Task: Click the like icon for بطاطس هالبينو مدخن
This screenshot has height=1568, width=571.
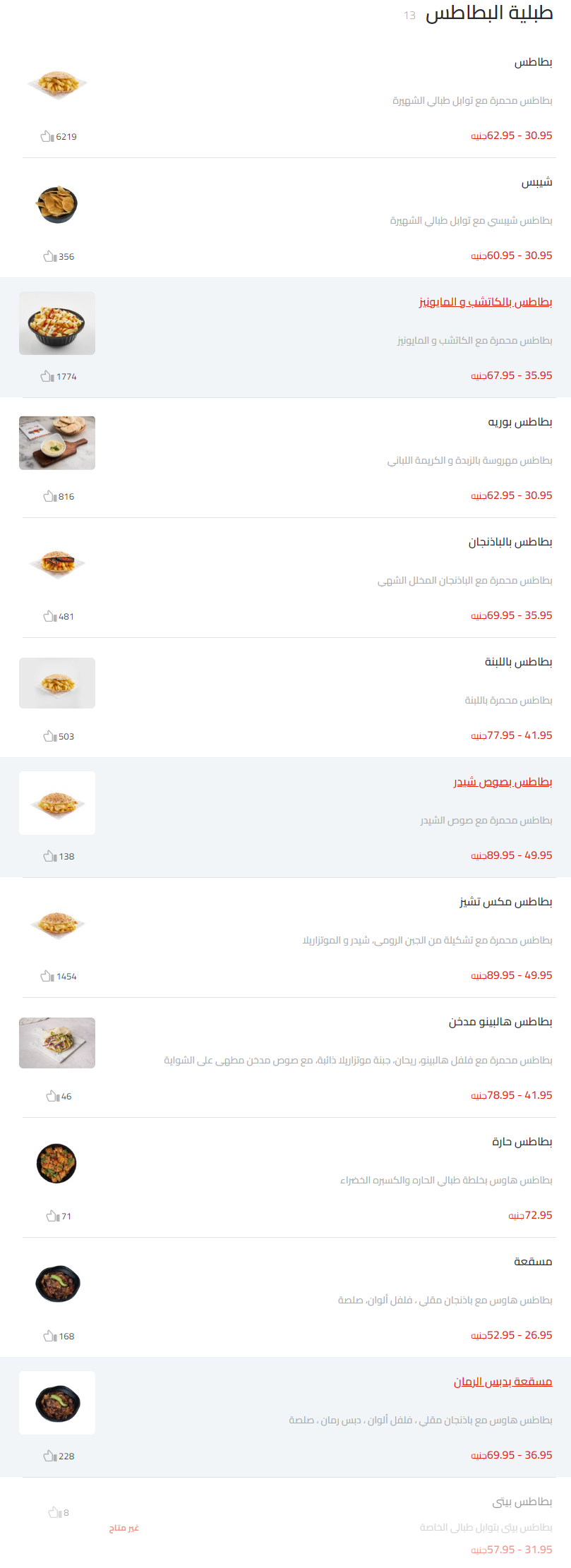Action: click(49, 1097)
